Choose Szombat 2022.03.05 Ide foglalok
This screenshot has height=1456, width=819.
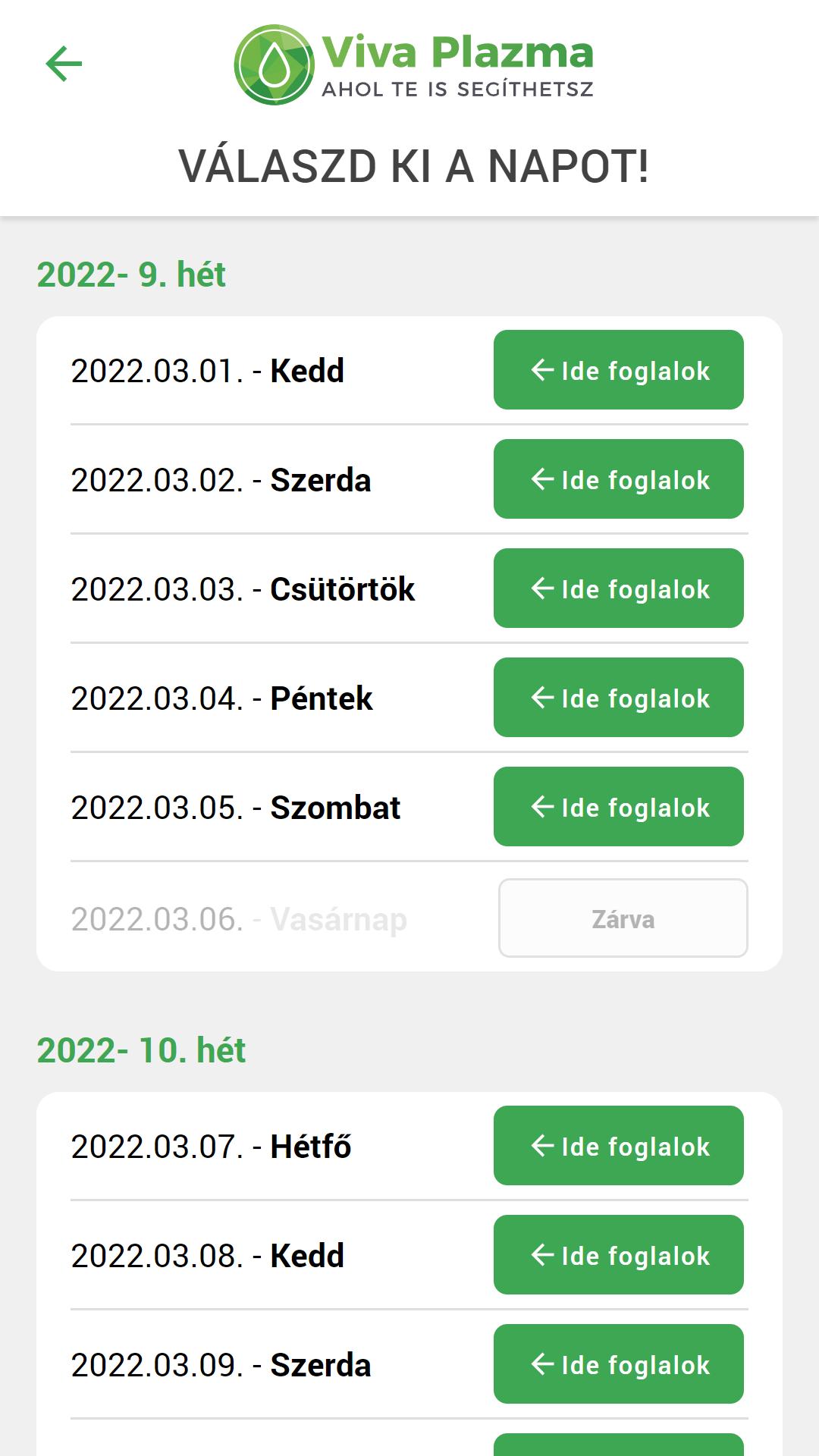[619, 807]
